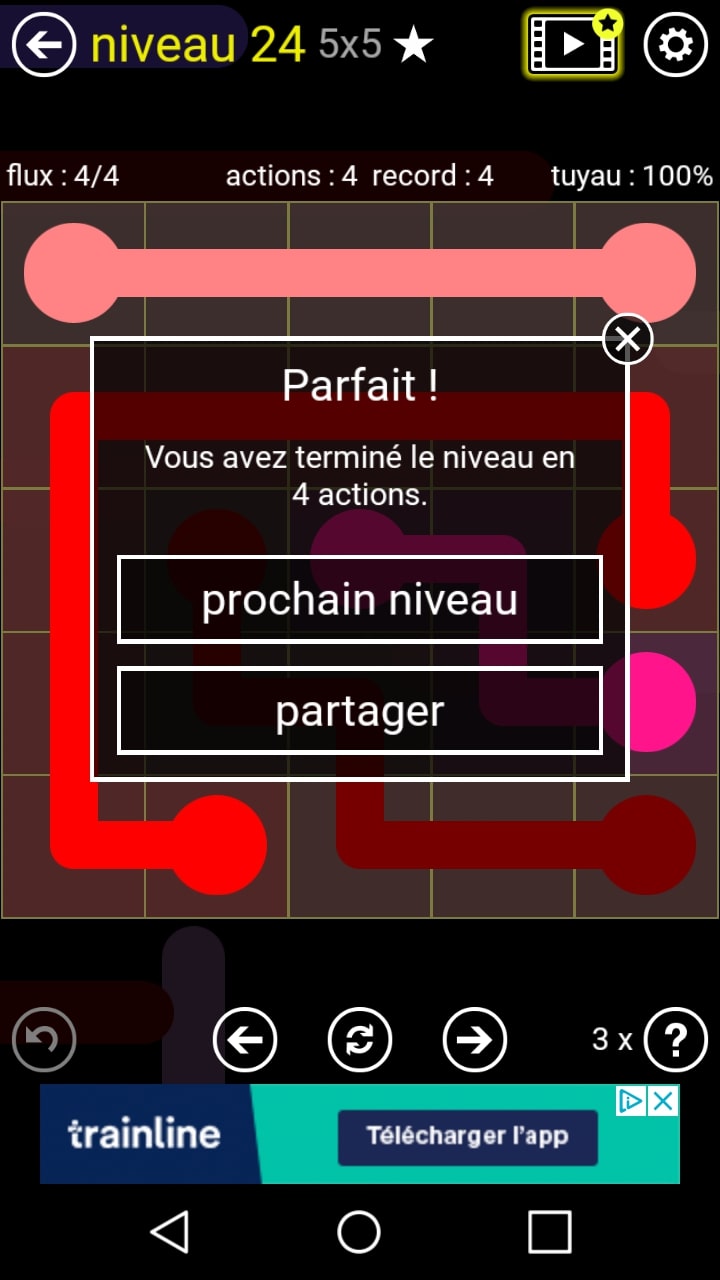Close the Trainline ad banner

pos(663,1101)
